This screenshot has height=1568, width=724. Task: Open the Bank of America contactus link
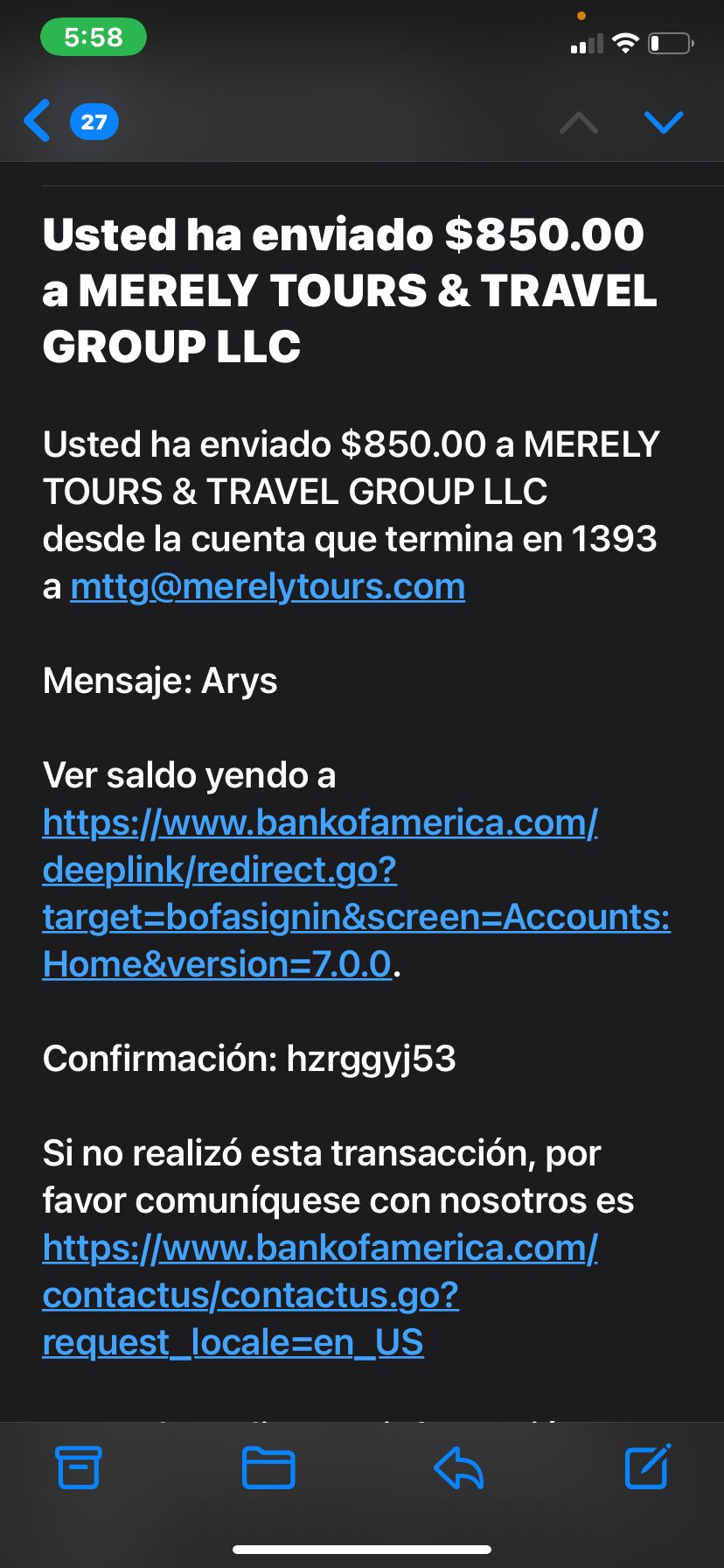tap(320, 1295)
